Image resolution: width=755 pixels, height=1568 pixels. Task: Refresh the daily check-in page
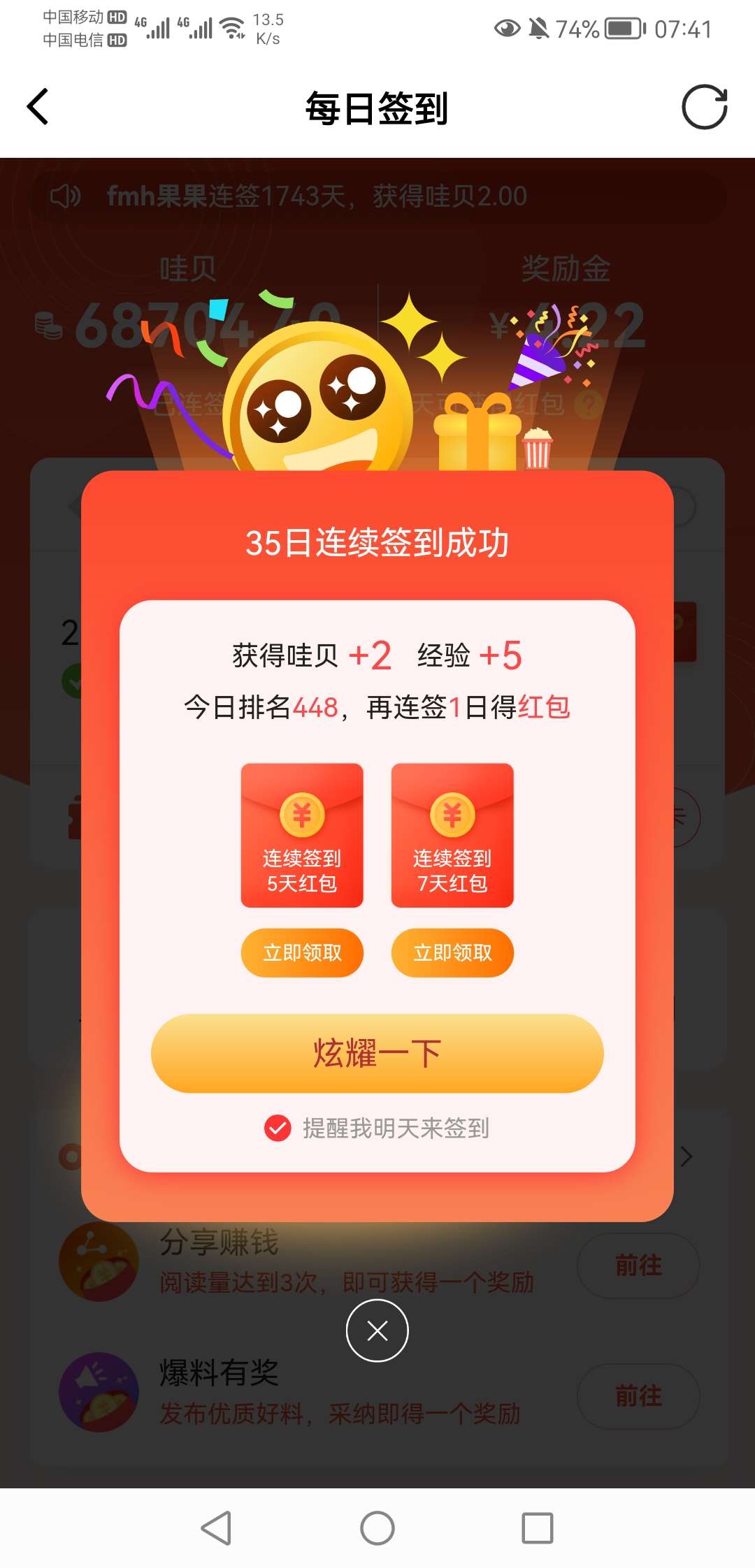704,108
